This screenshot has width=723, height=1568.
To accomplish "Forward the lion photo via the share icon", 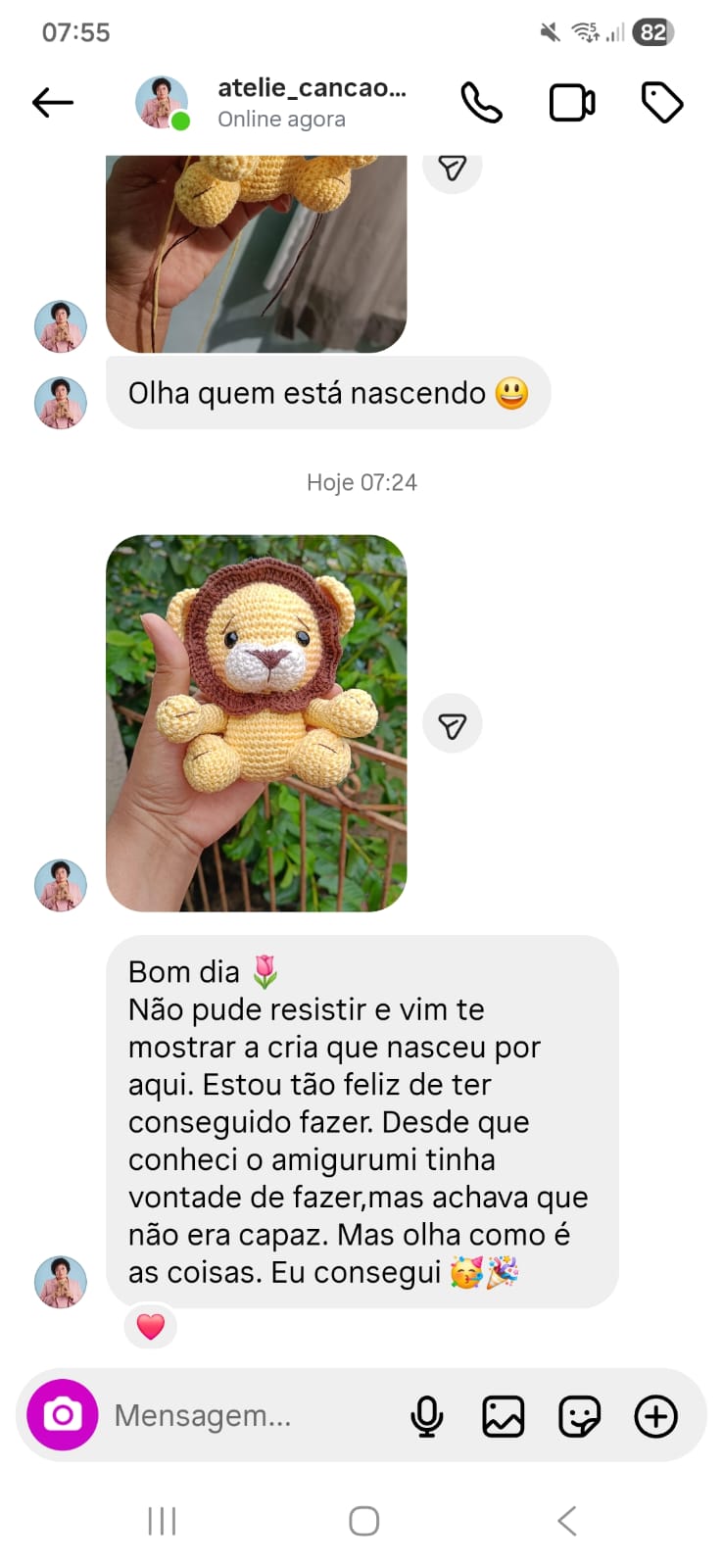I will [452, 723].
